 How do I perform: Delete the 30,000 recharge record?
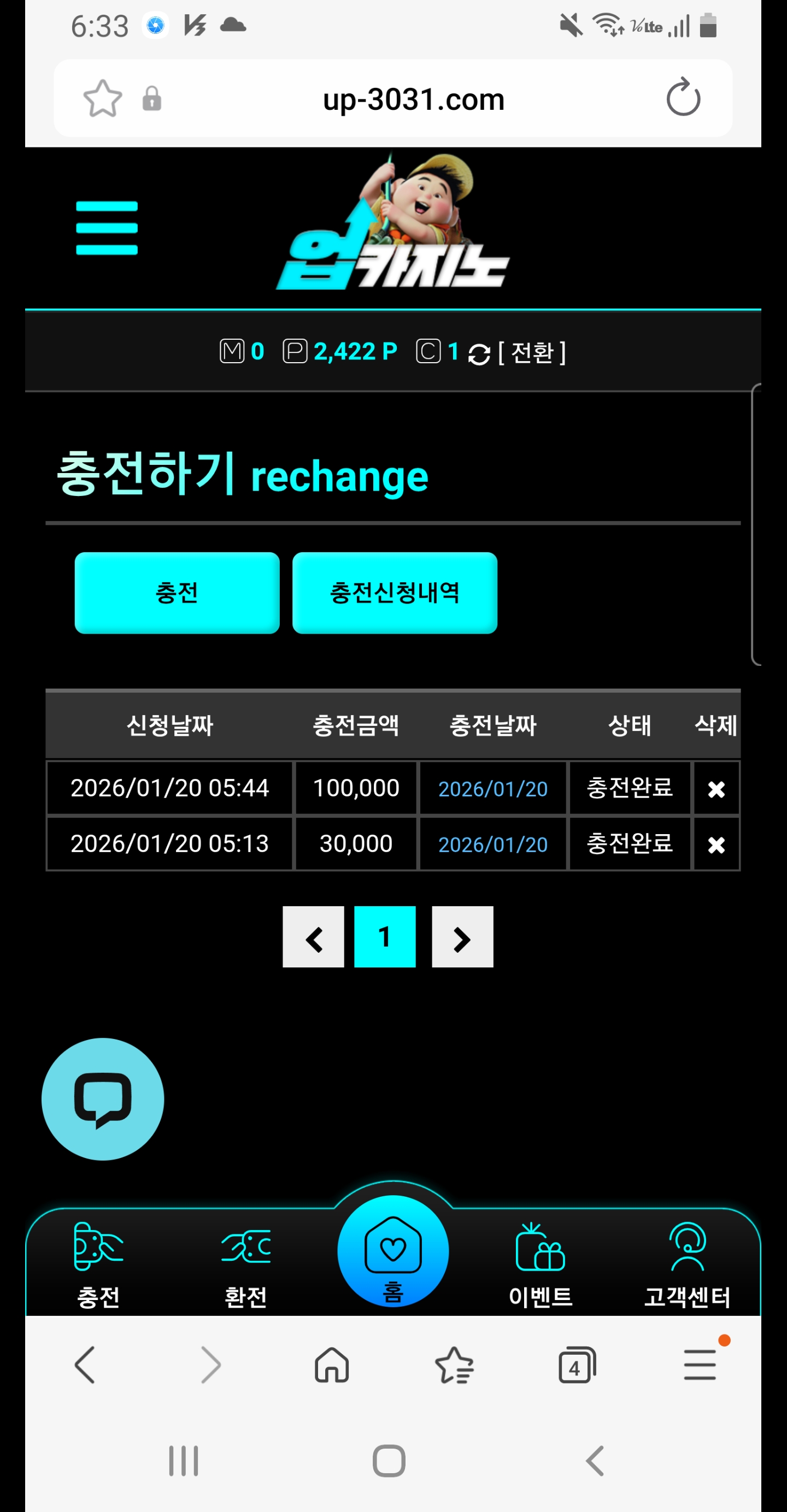click(x=716, y=844)
